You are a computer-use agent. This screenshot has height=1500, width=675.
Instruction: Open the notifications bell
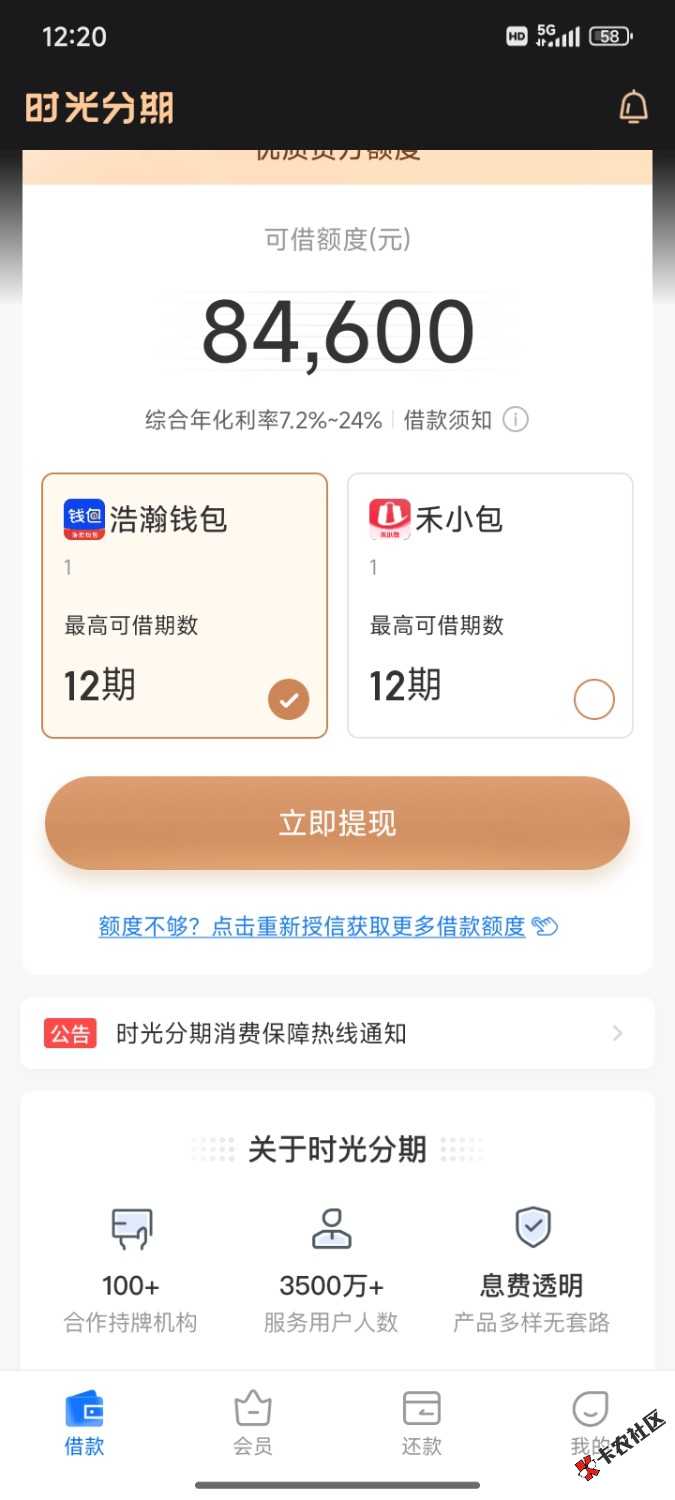[x=633, y=107]
